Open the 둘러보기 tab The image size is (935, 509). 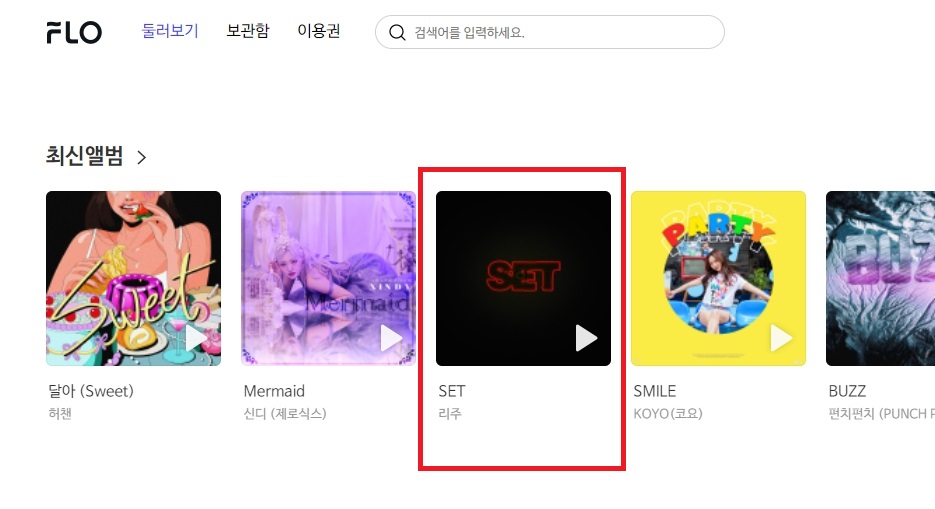tap(170, 31)
